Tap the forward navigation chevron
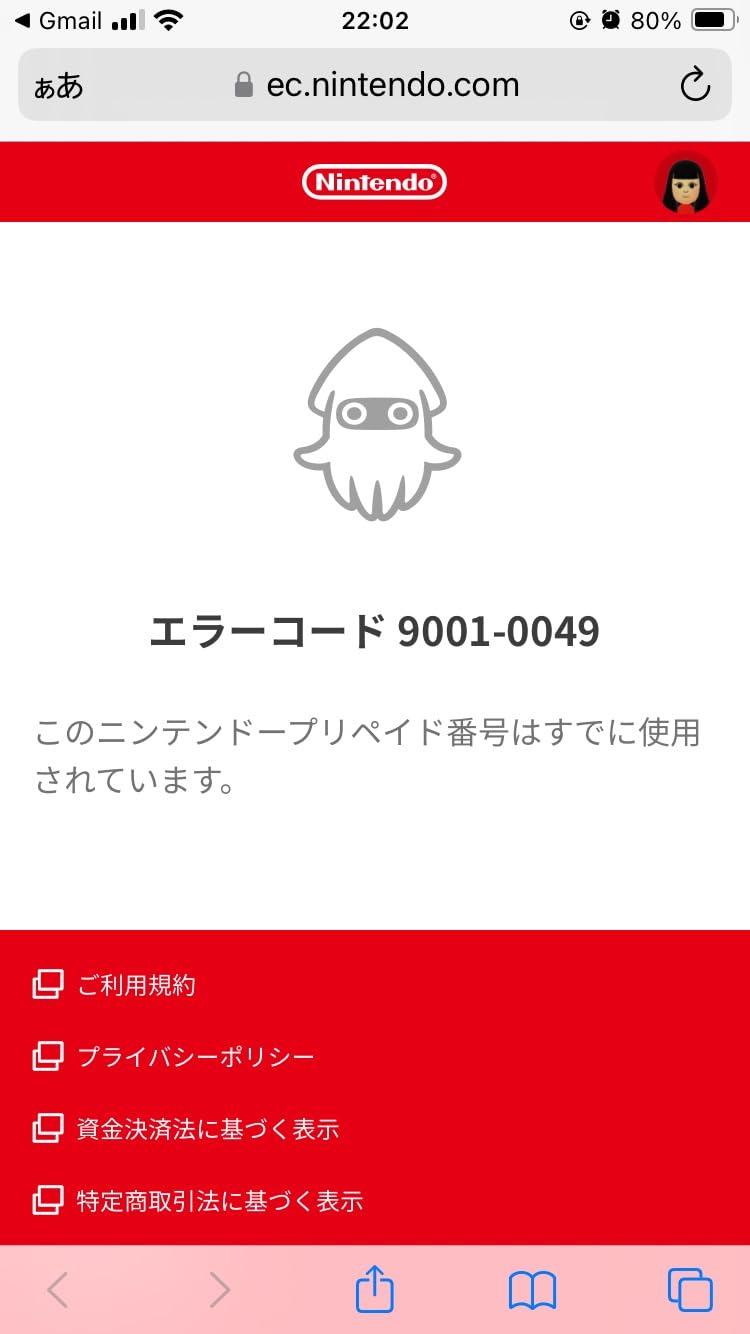This screenshot has width=750, height=1334. coord(219,1290)
